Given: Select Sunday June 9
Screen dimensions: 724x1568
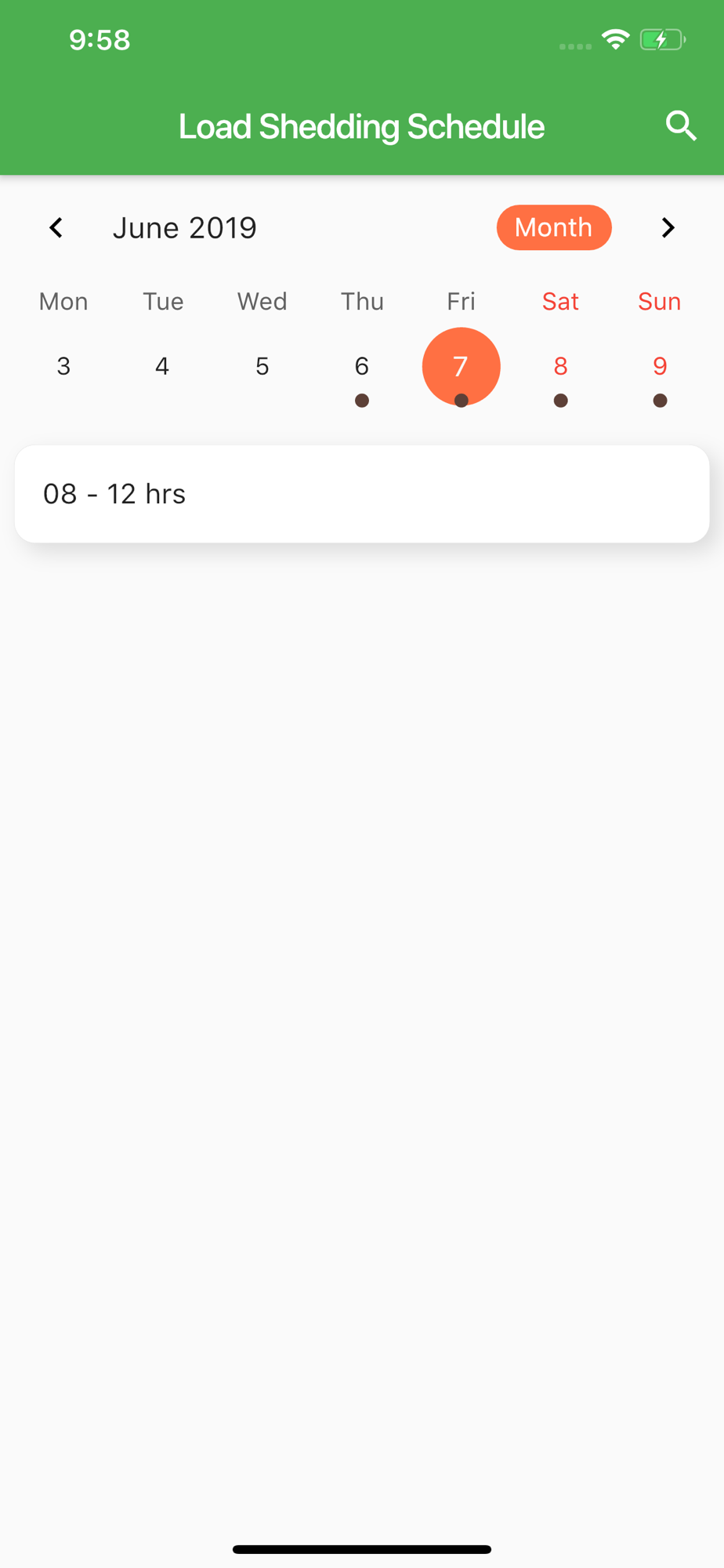Looking at the screenshot, I should [x=660, y=366].
